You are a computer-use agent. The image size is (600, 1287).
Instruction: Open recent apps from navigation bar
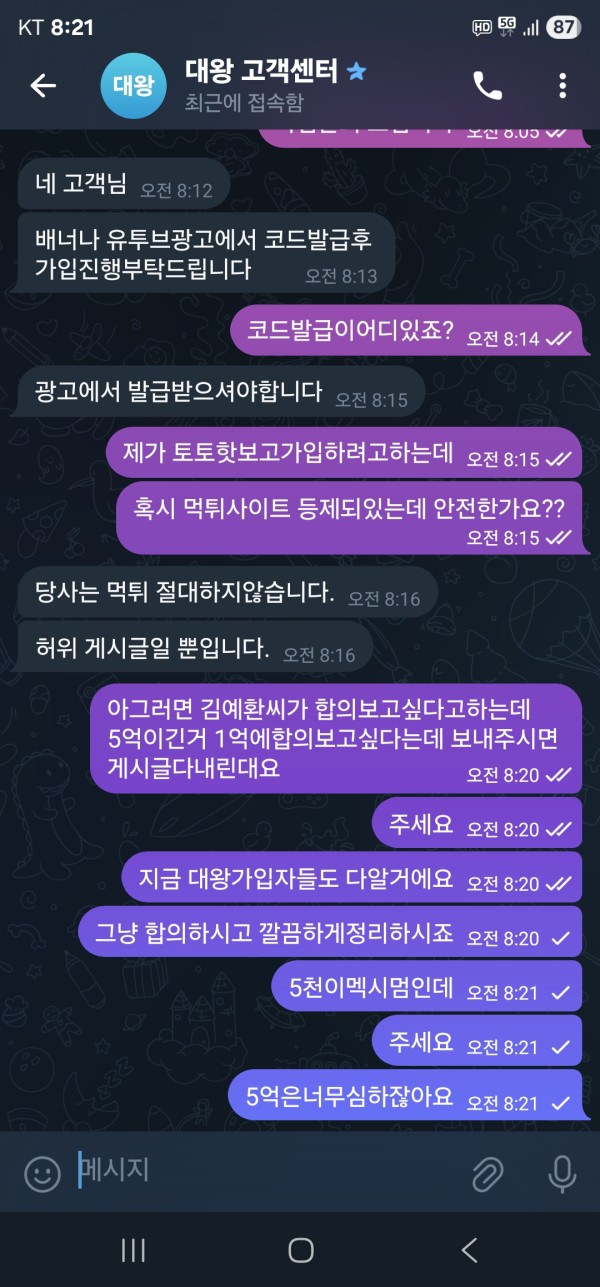pos(133,1249)
